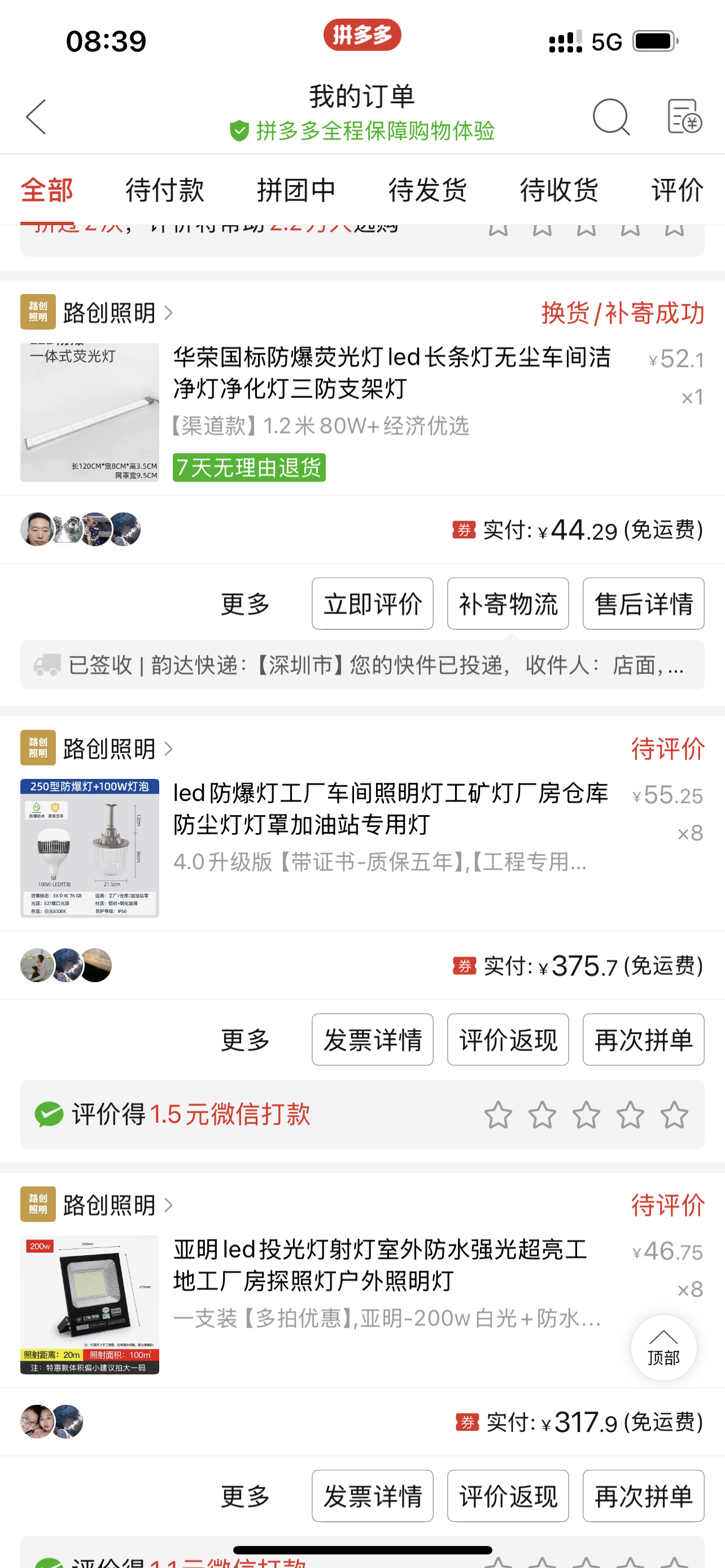The width and height of the screenshot is (725, 1568).
Task: Go back from the orders page
Action: [x=36, y=116]
